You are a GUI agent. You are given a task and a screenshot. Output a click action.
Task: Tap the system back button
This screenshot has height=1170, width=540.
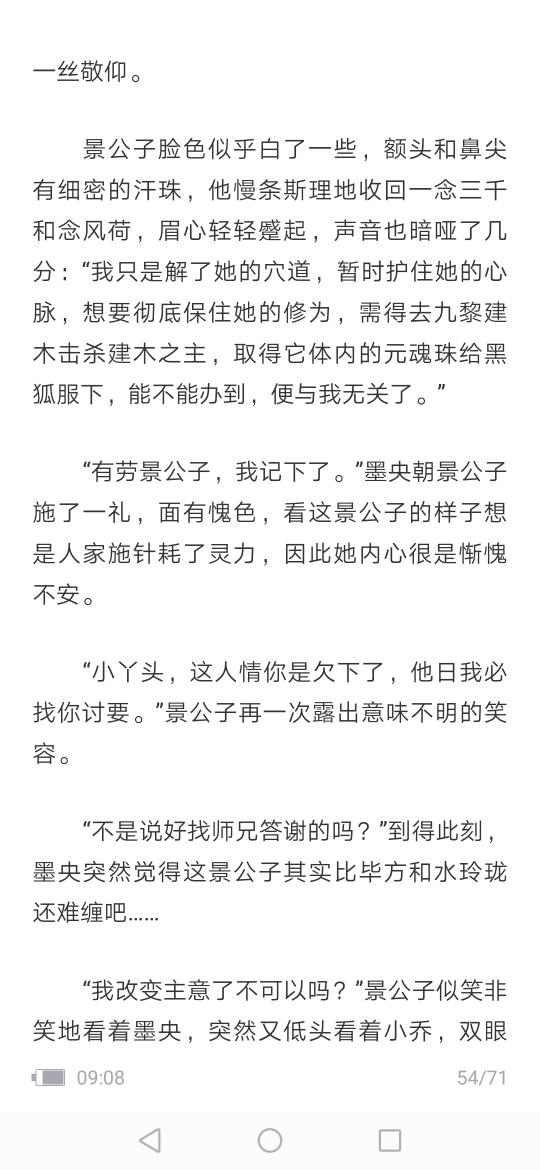coord(150,1139)
